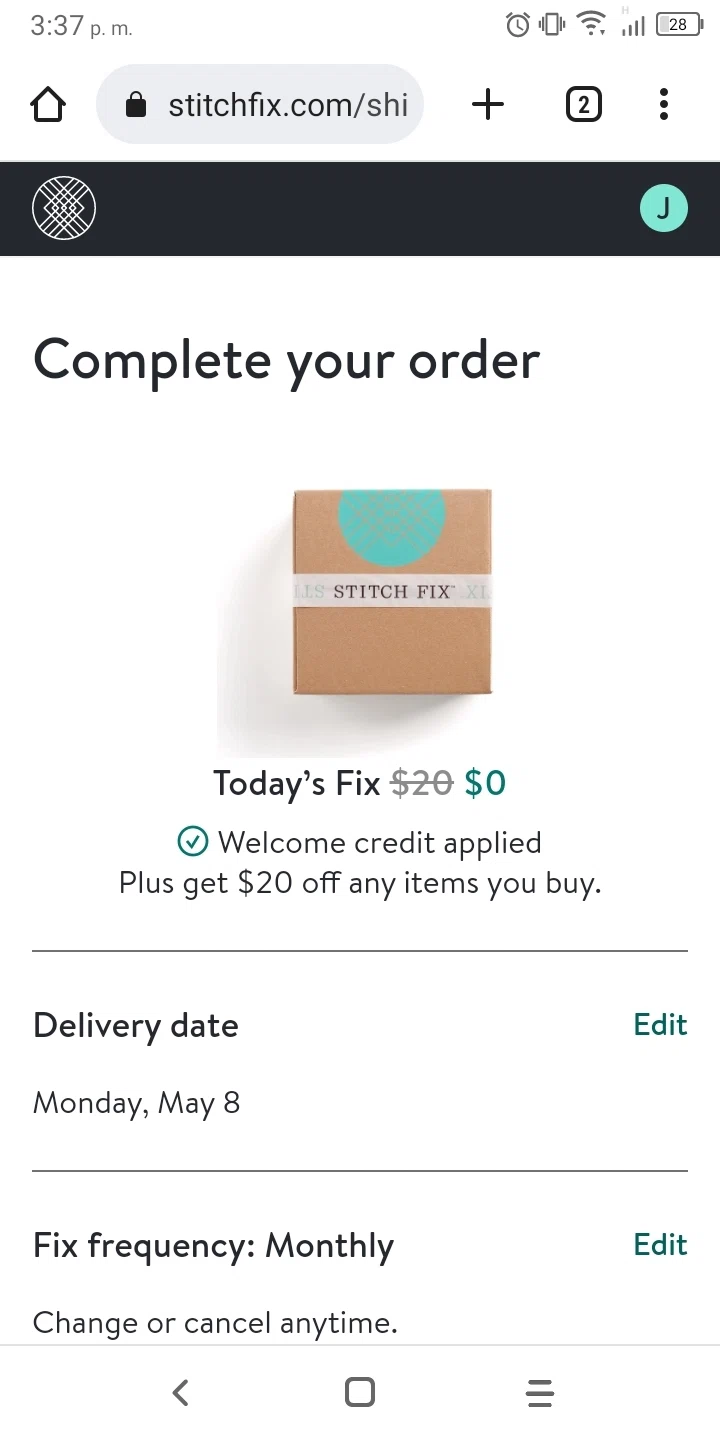Tap the Stitch Fix logo in header
This screenshot has height=1440, width=720.
[x=64, y=208]
